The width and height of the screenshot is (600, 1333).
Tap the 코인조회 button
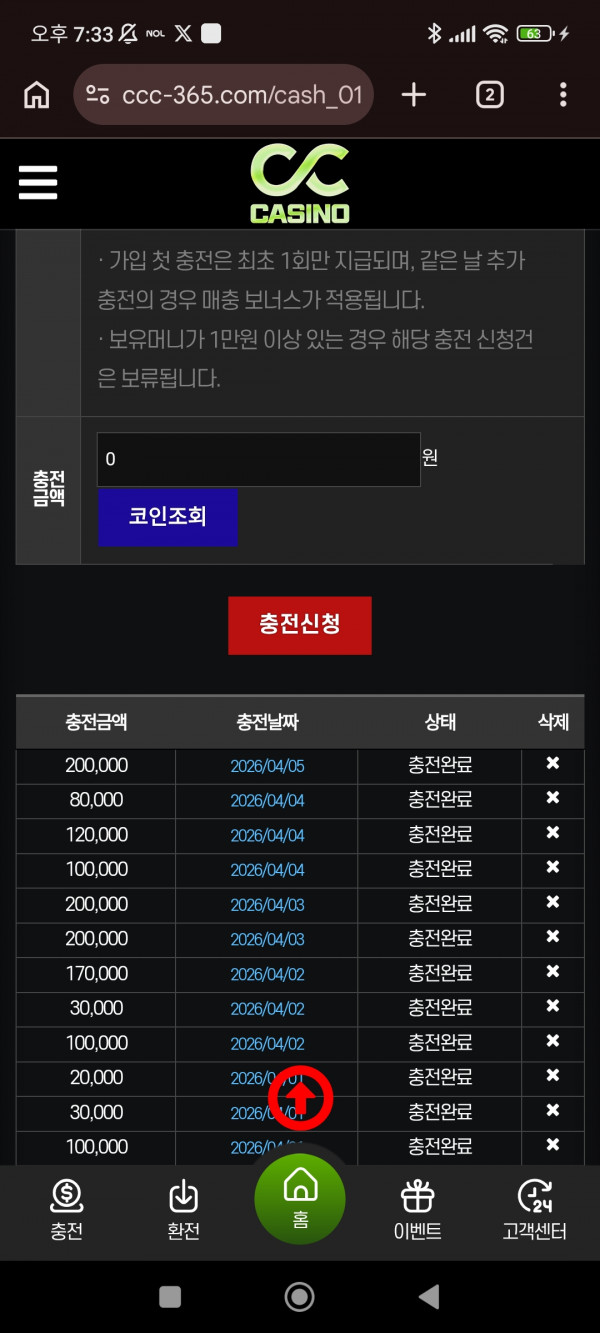[168, 516]
